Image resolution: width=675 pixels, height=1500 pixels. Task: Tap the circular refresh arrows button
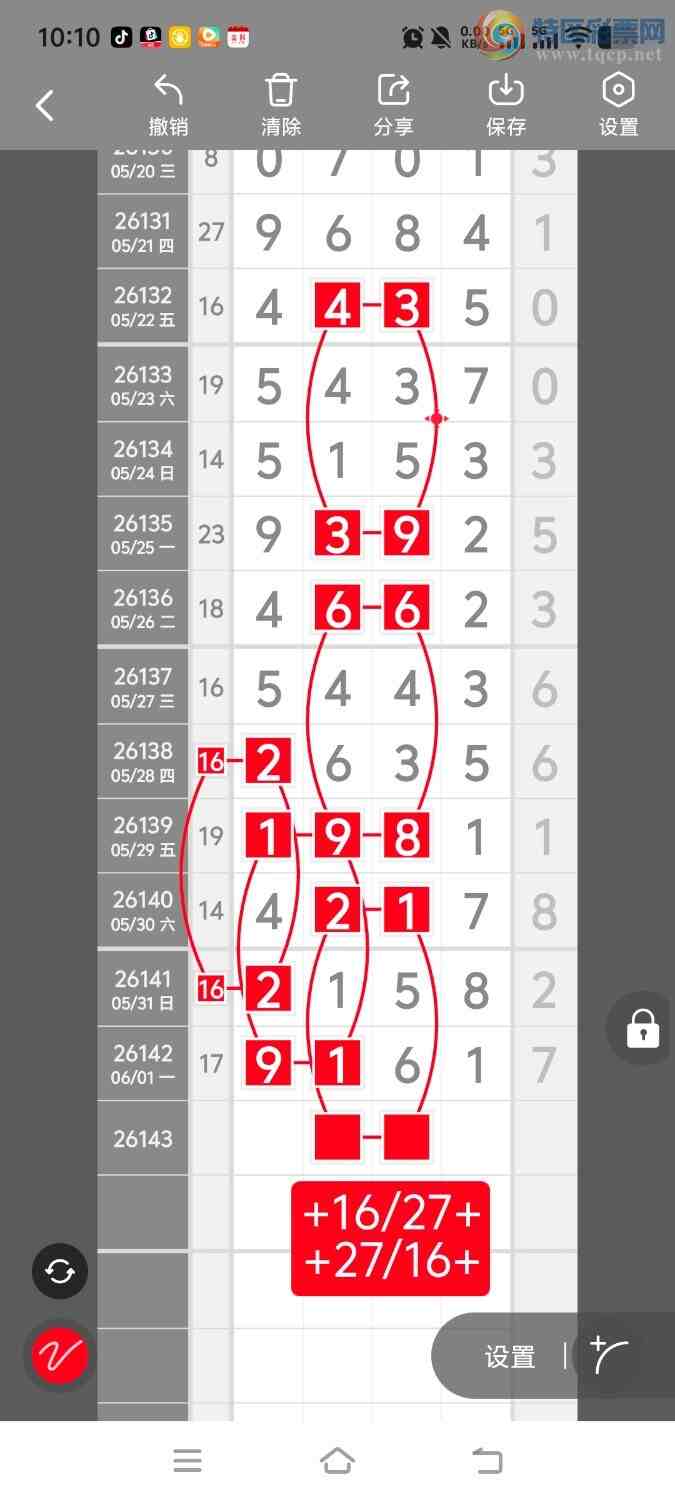click(x=60, y=1272)
